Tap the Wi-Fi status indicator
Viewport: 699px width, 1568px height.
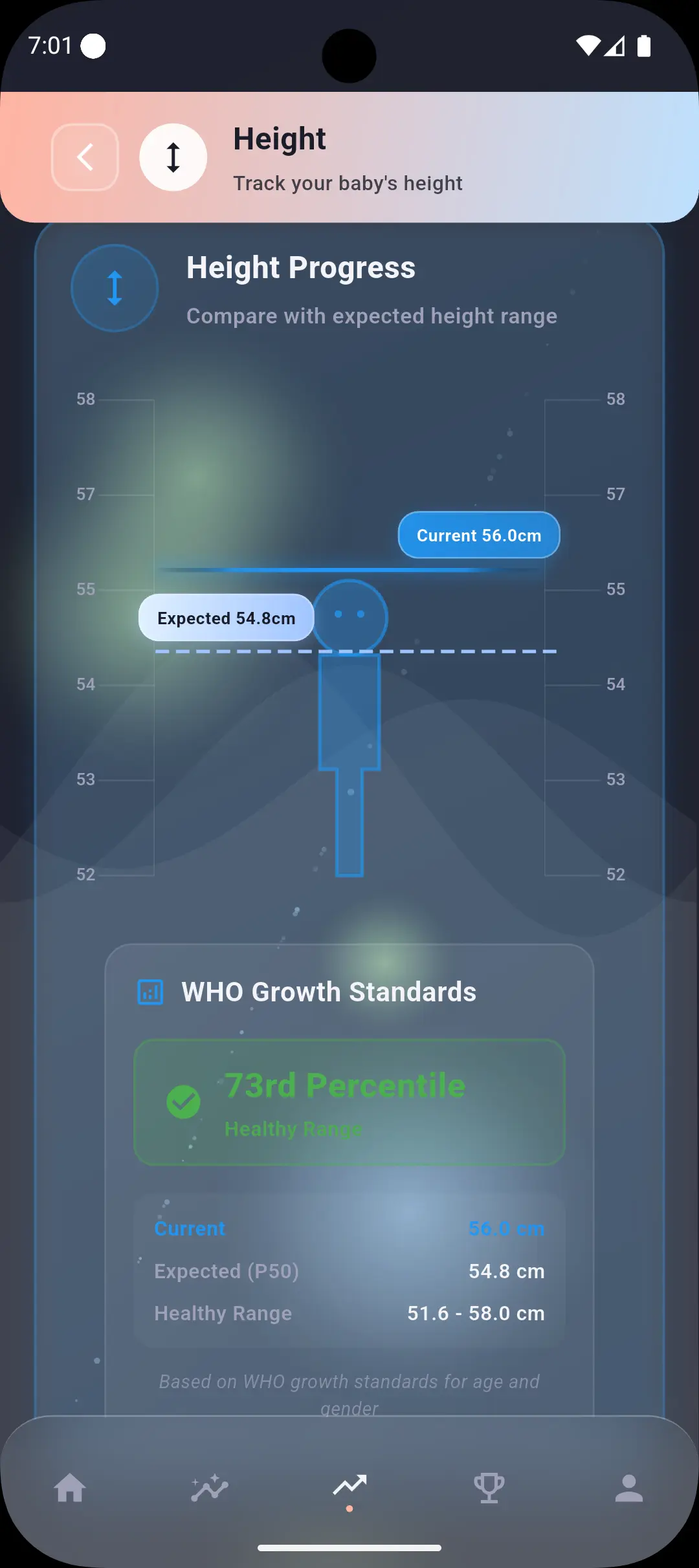588,46
